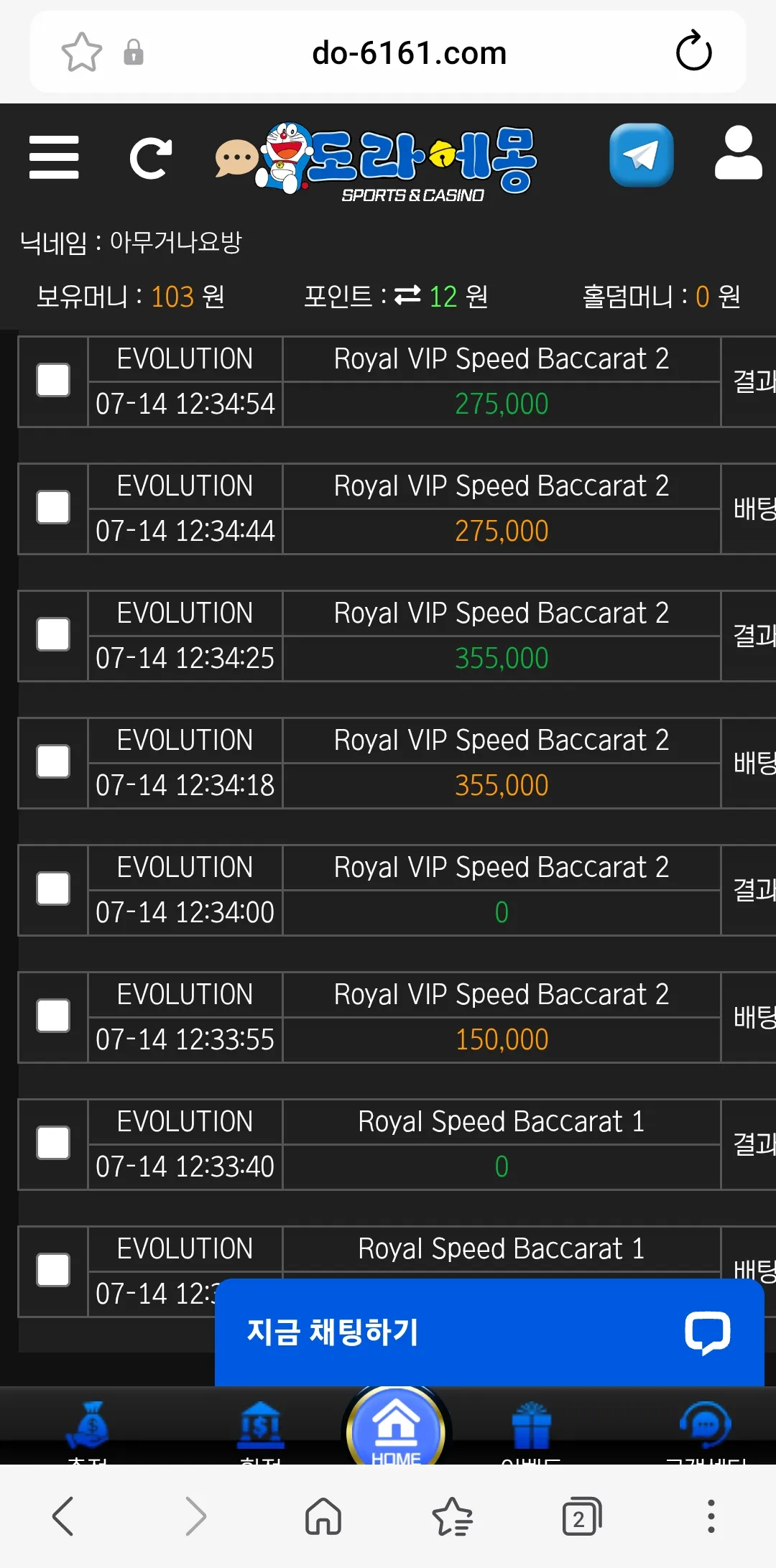776x1568 pixels.
Task: Open the Telegram contact icon
Action: click(642, 154)
